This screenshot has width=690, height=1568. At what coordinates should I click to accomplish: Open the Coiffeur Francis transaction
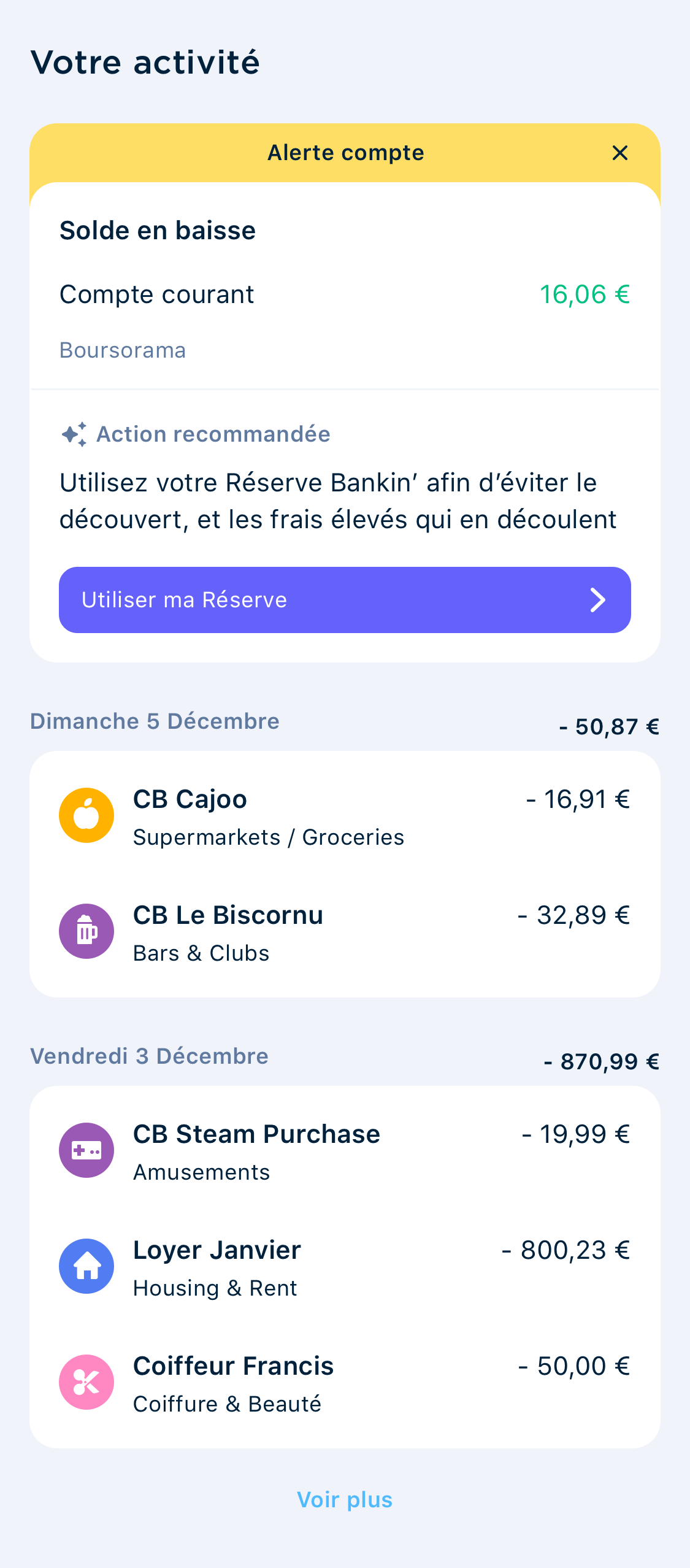pyautogui.click(x=345, y=1383)
